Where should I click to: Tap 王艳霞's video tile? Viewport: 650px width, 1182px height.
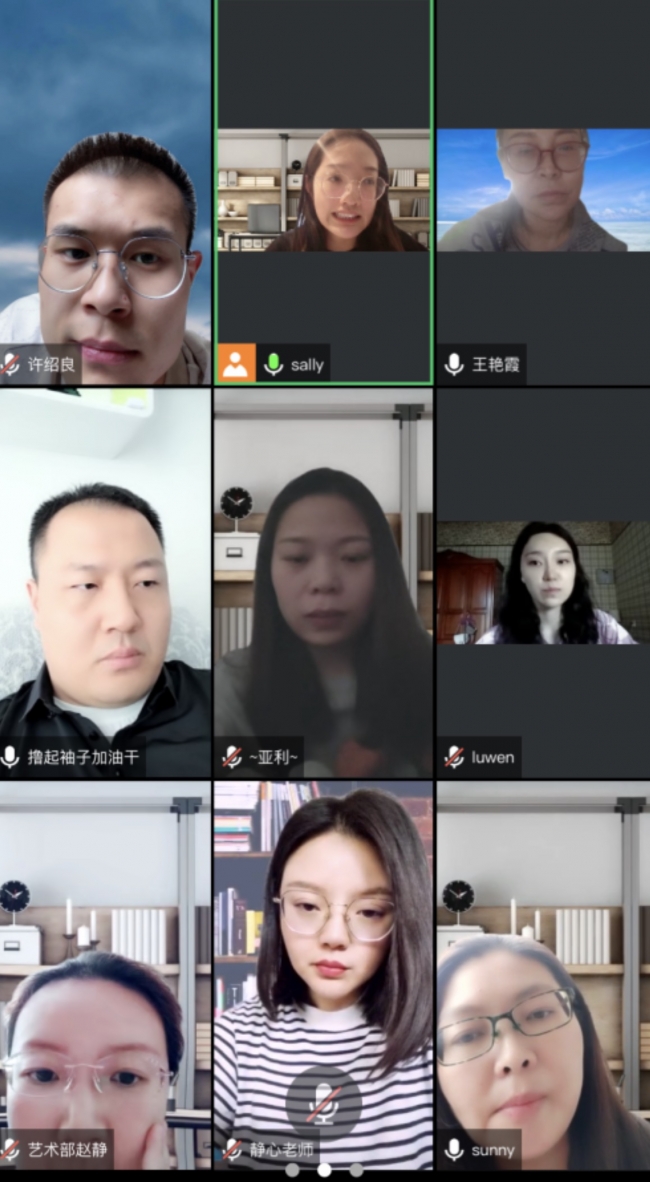[542, 191]
